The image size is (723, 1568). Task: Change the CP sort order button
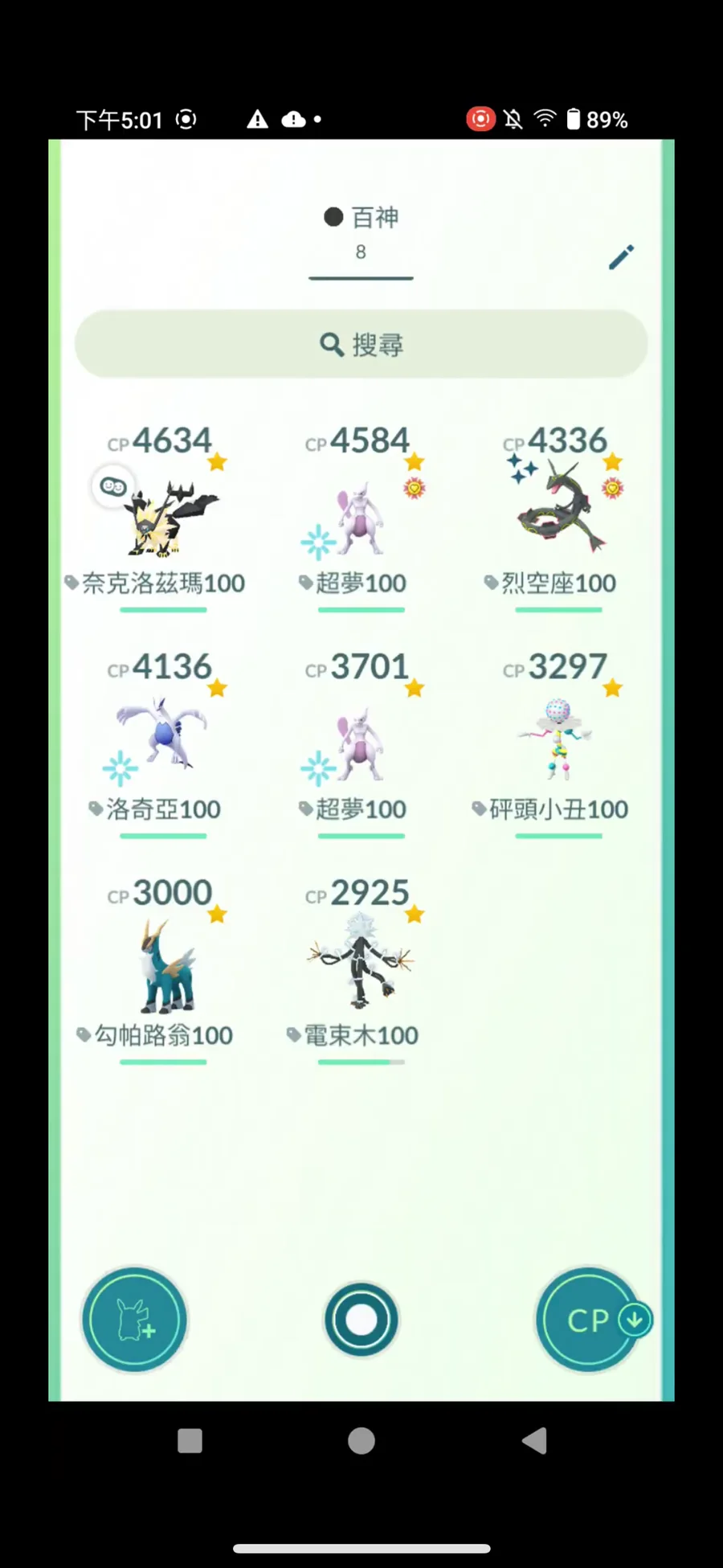pyautogui.click(x=590, y=1320)
